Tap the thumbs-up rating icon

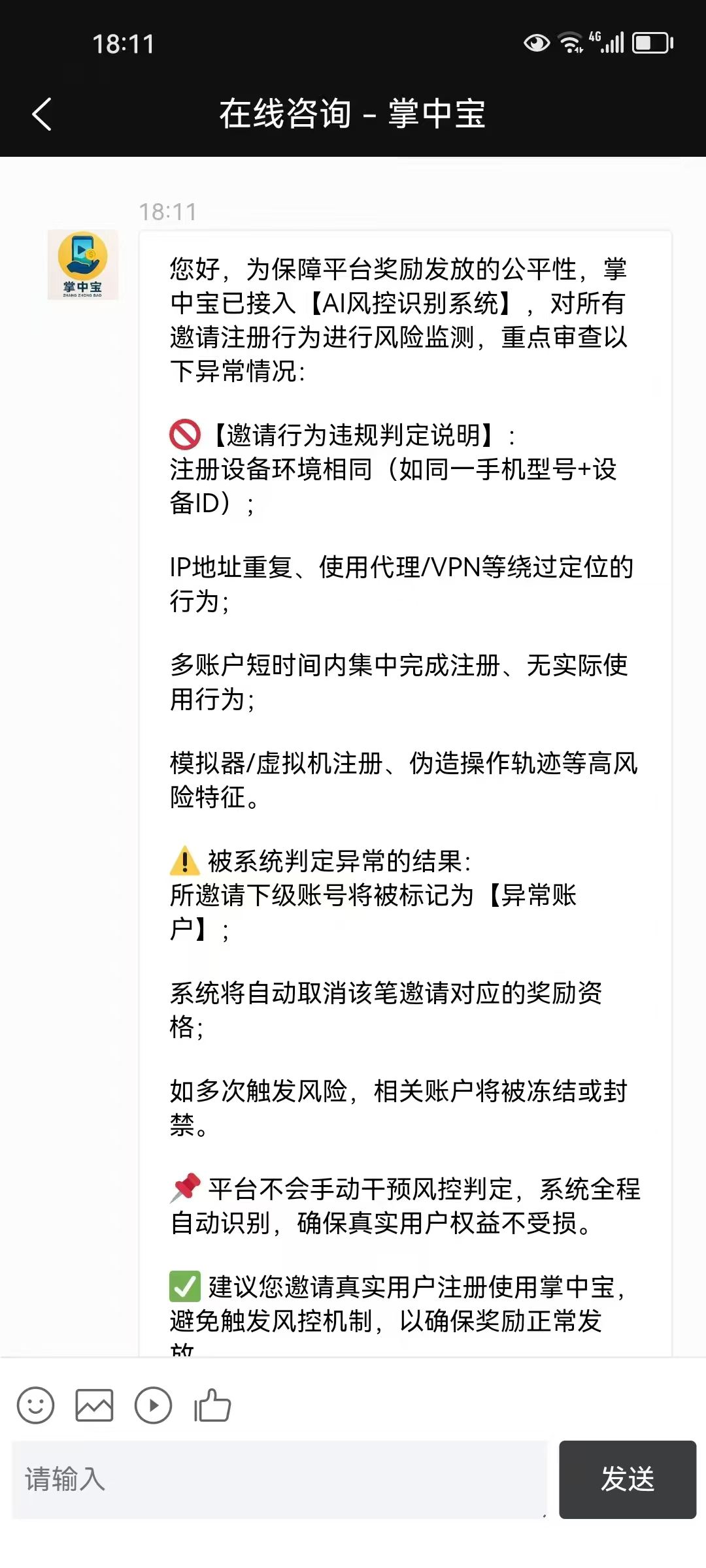point(212,1405)
